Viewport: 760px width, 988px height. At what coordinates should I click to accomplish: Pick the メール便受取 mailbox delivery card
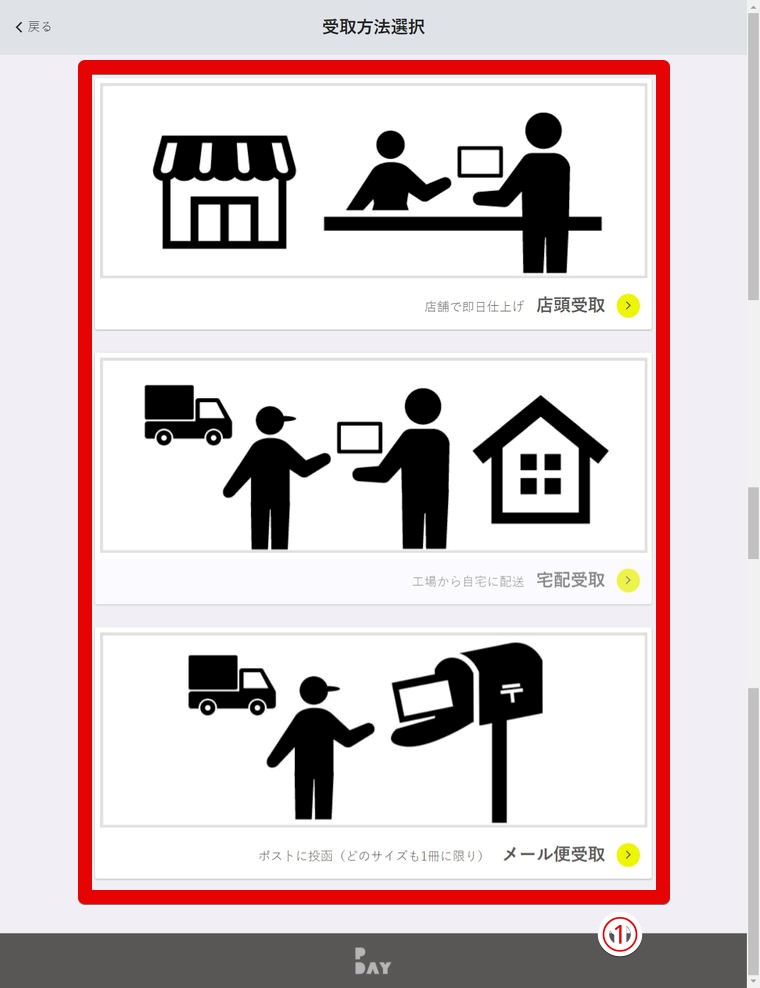(373, 753)
